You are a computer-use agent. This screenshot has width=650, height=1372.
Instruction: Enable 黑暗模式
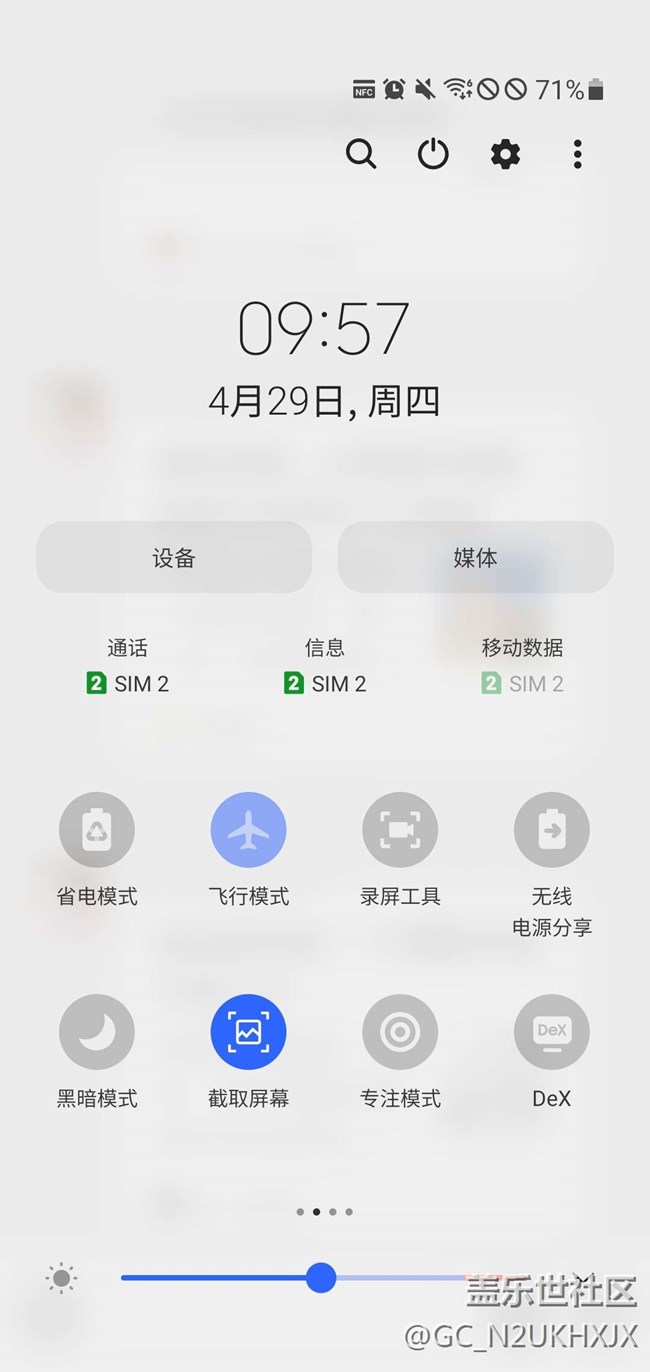coord(97,1032)
